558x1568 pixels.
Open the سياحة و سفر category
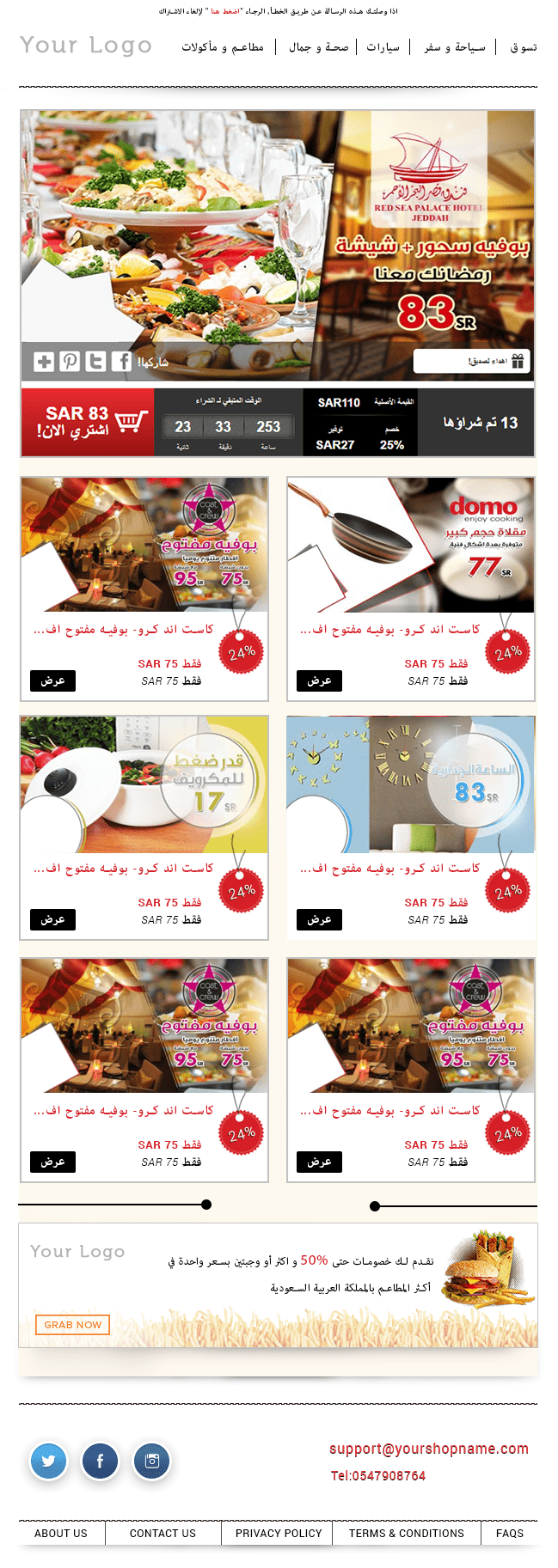coord(455,47)
